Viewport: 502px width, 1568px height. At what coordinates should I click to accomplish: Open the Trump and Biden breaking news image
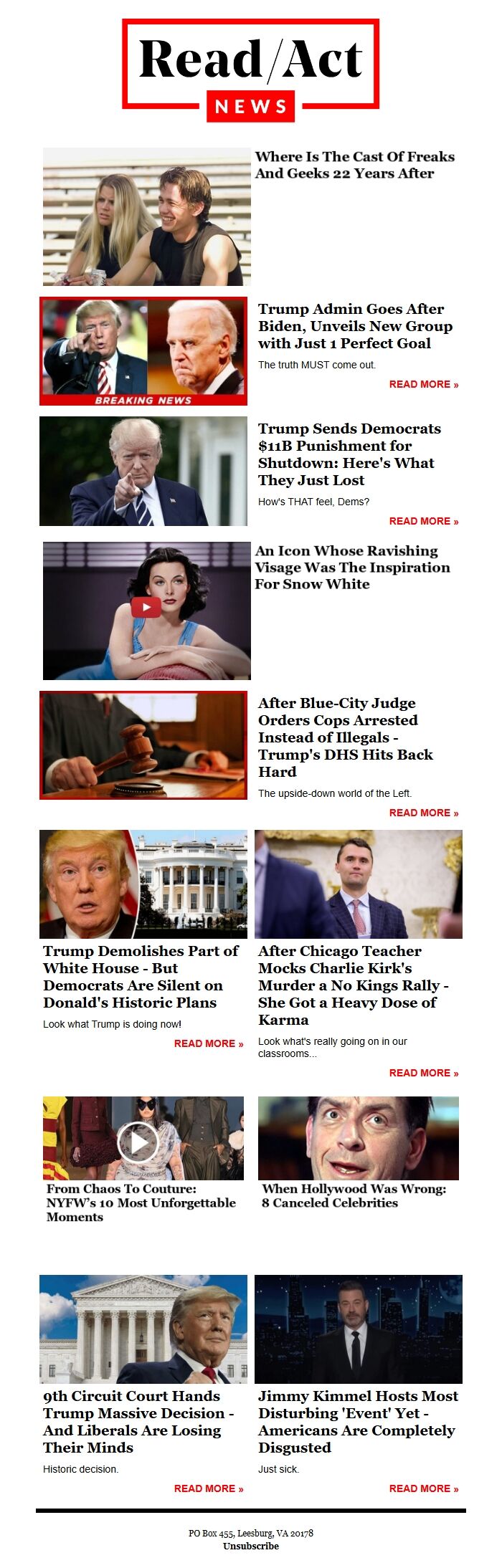click(x=143, y=350)
